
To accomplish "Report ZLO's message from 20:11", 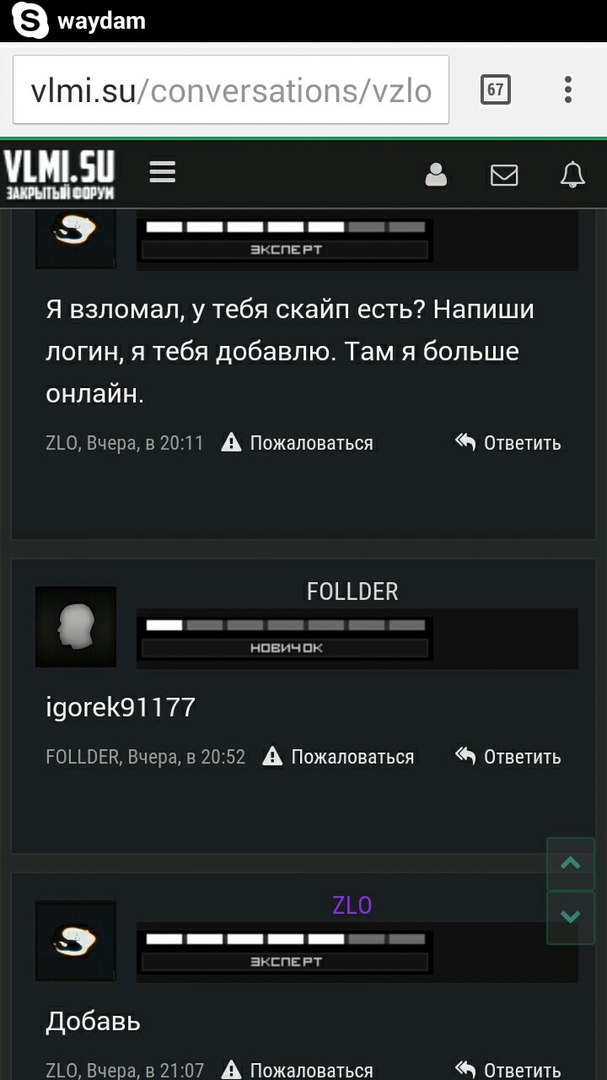I will tap(298, 443).
